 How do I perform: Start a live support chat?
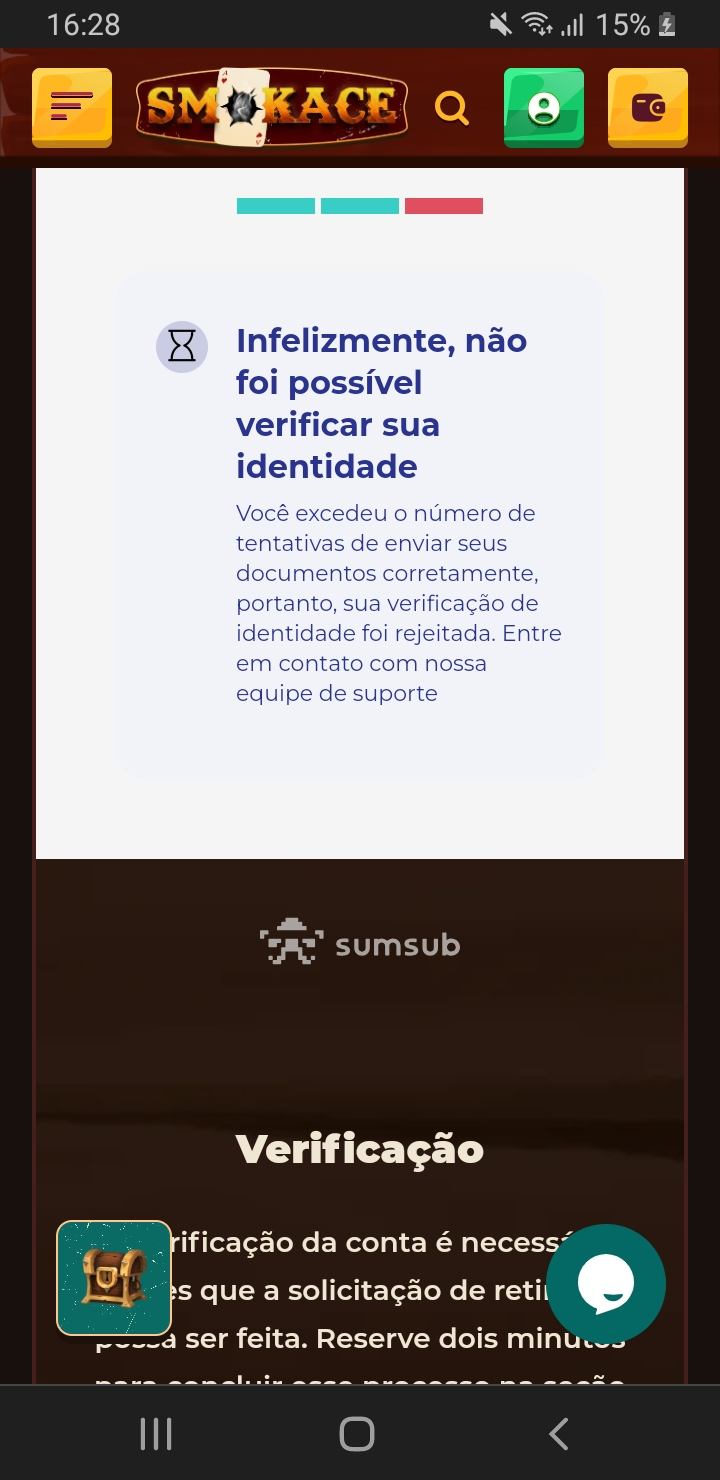(x=606, y=1284)
